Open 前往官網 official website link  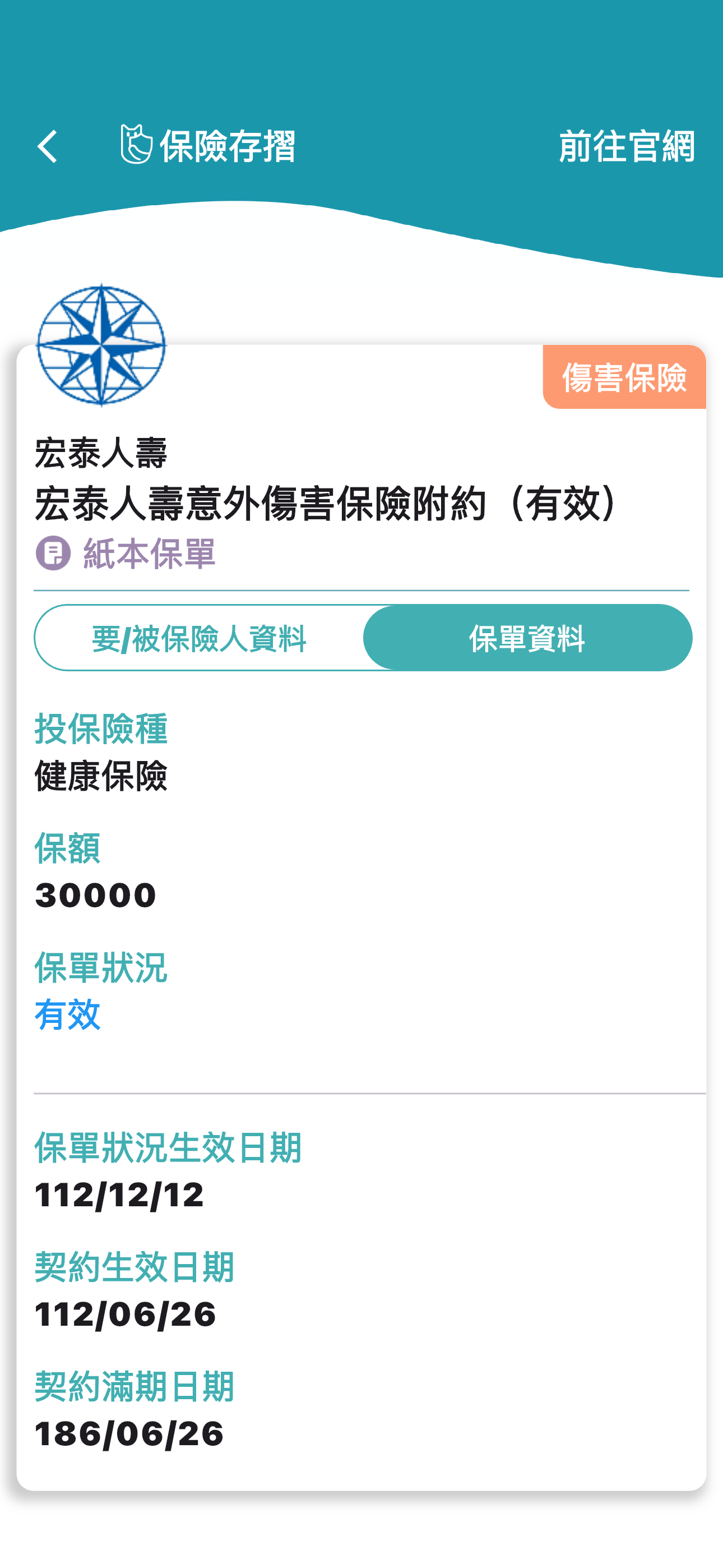[625, 147]
